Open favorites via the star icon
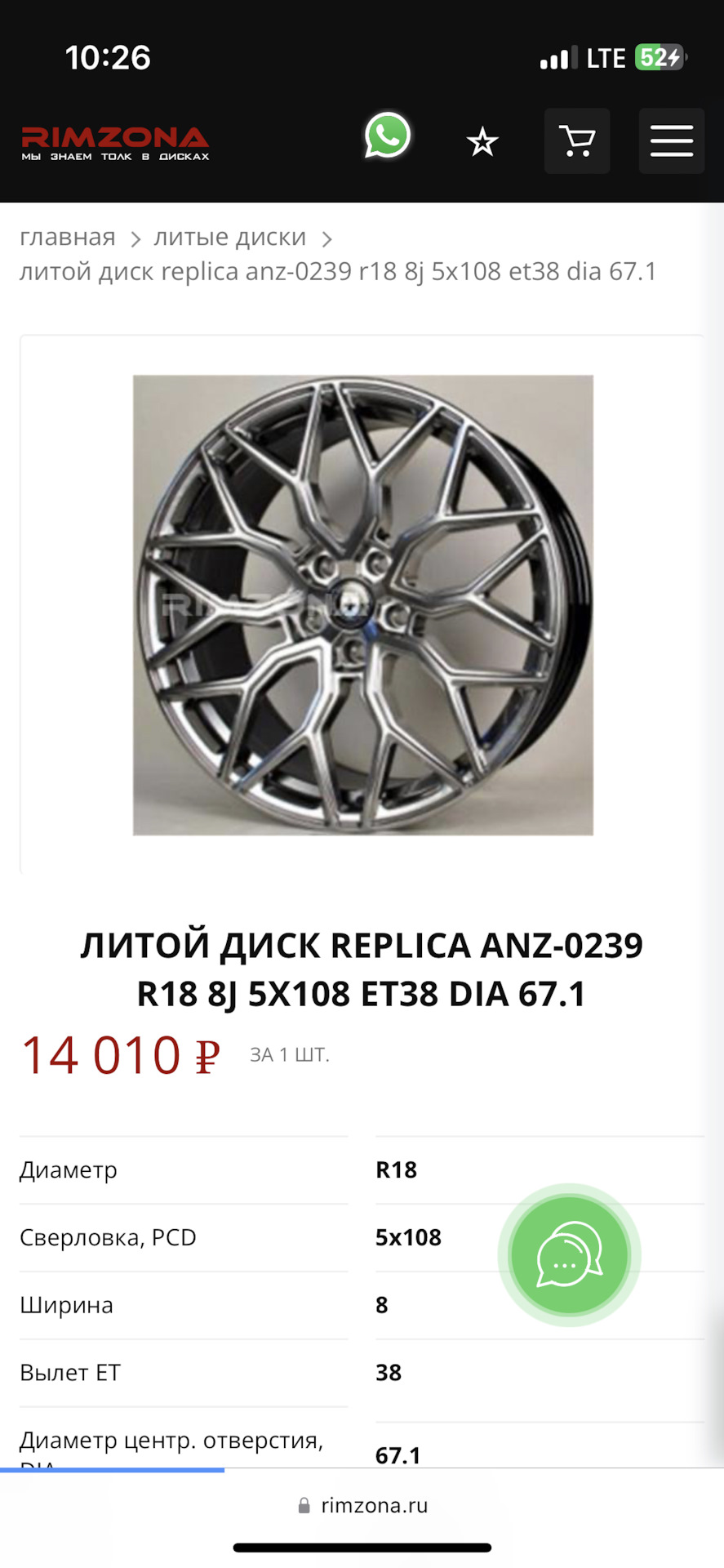This screenshot has width=724, height=1568. [x=482, y=142]
